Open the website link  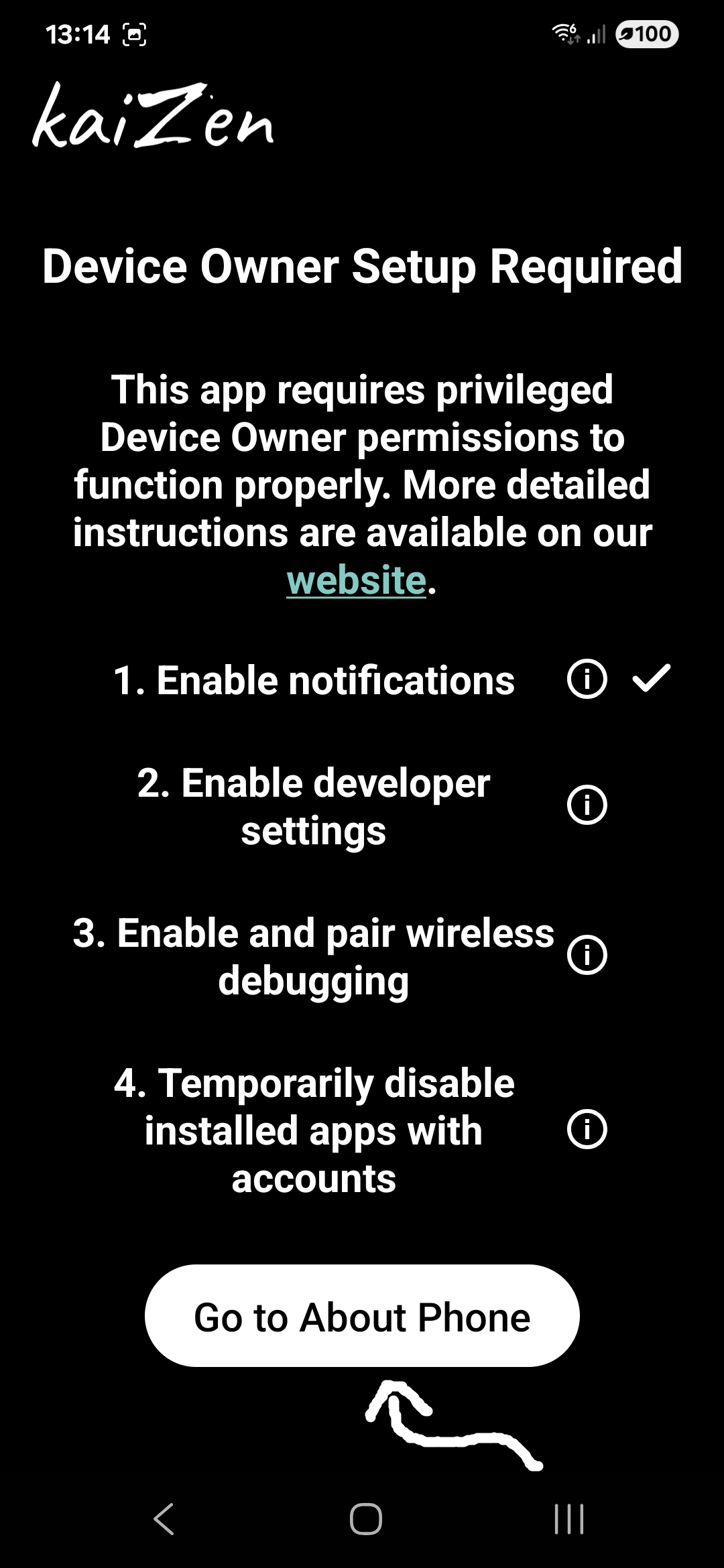(x=357, y=580)
